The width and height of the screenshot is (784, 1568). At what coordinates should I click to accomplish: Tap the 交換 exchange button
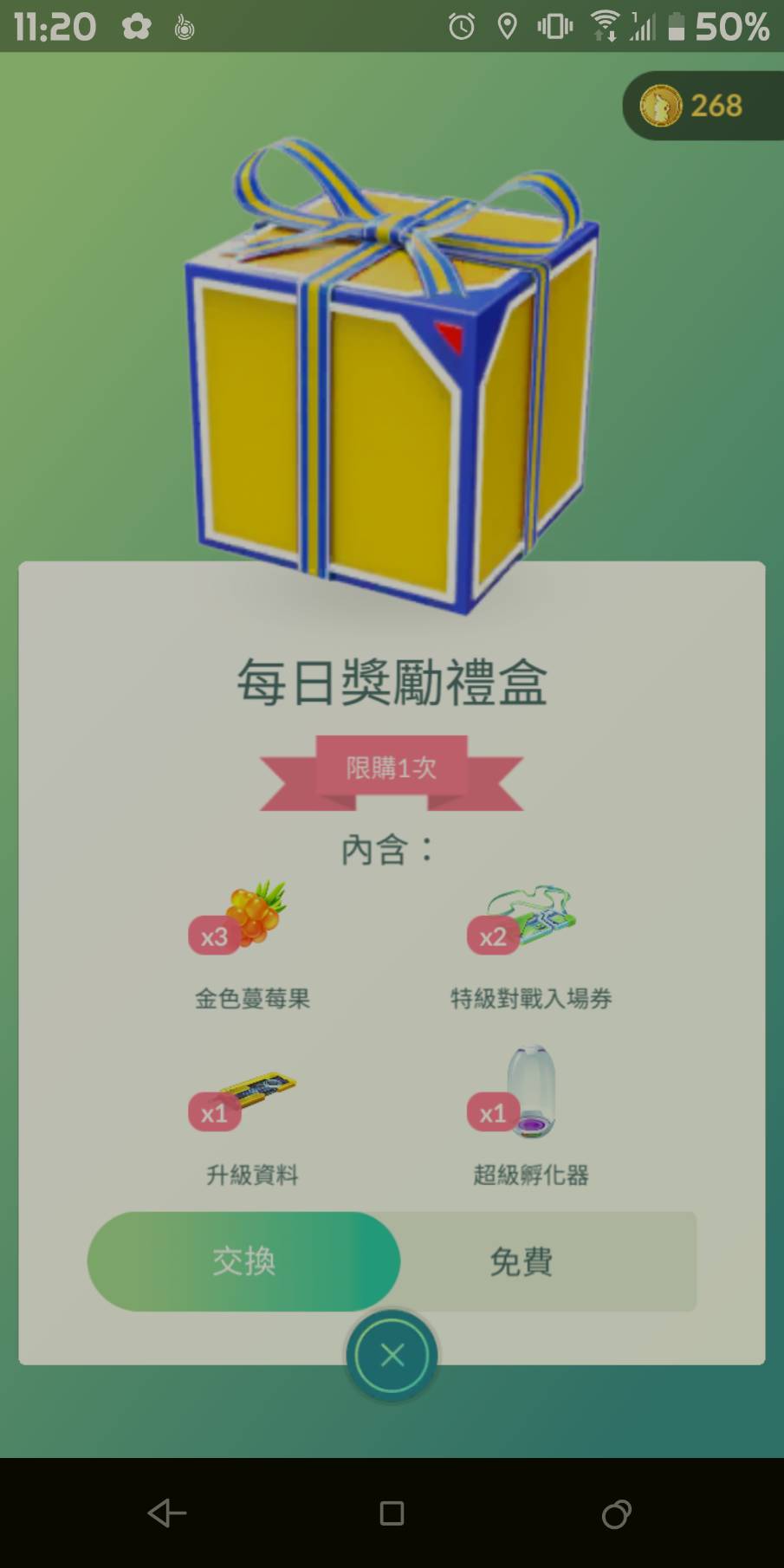[243, 1261]
